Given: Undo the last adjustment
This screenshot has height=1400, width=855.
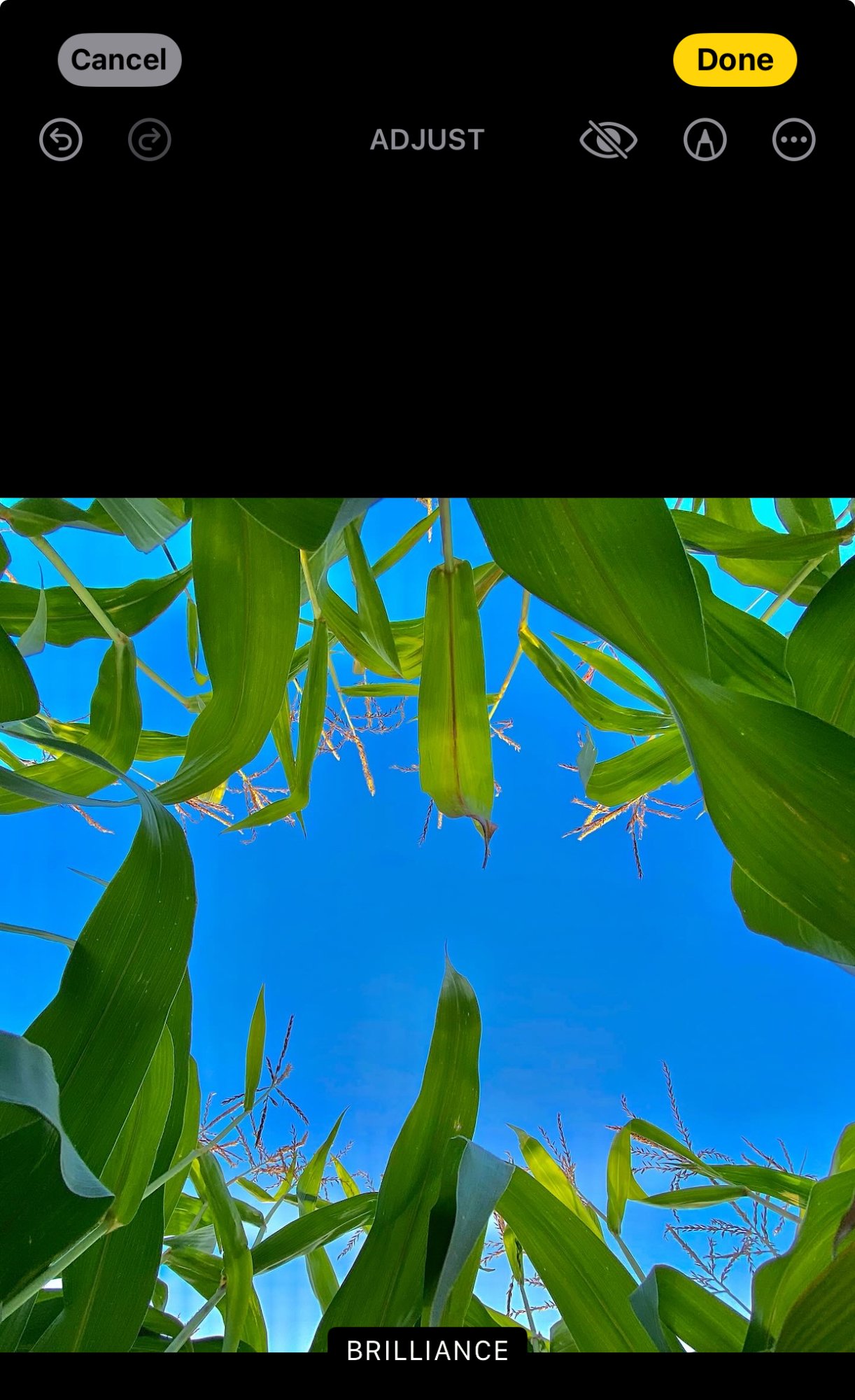Looking at the screenshot, I should 61,140.
